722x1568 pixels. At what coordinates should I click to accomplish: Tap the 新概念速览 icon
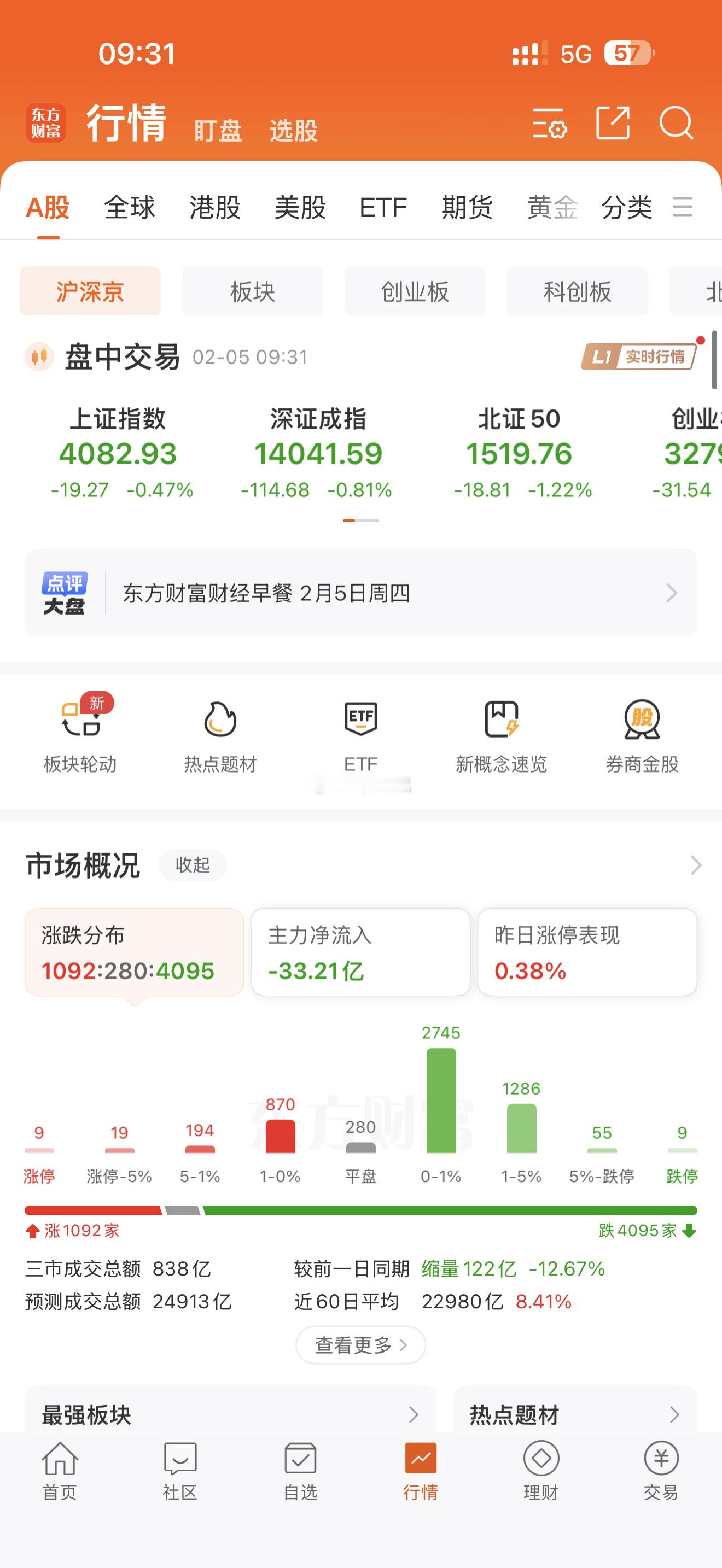500,729
